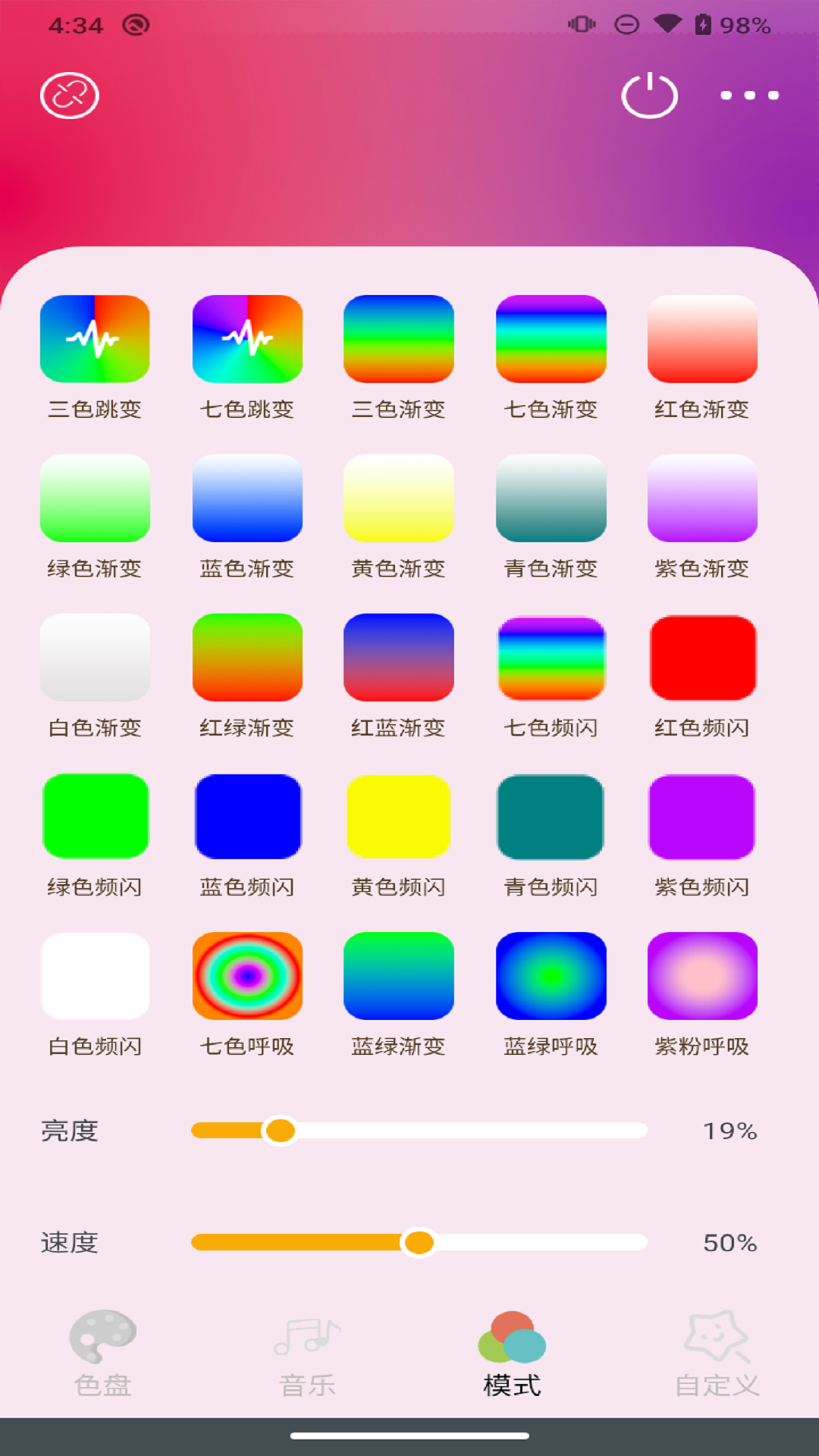Choose the 紫色渐变 purple gradient preset
819x1456 pixels.
[x=701, y=497]
